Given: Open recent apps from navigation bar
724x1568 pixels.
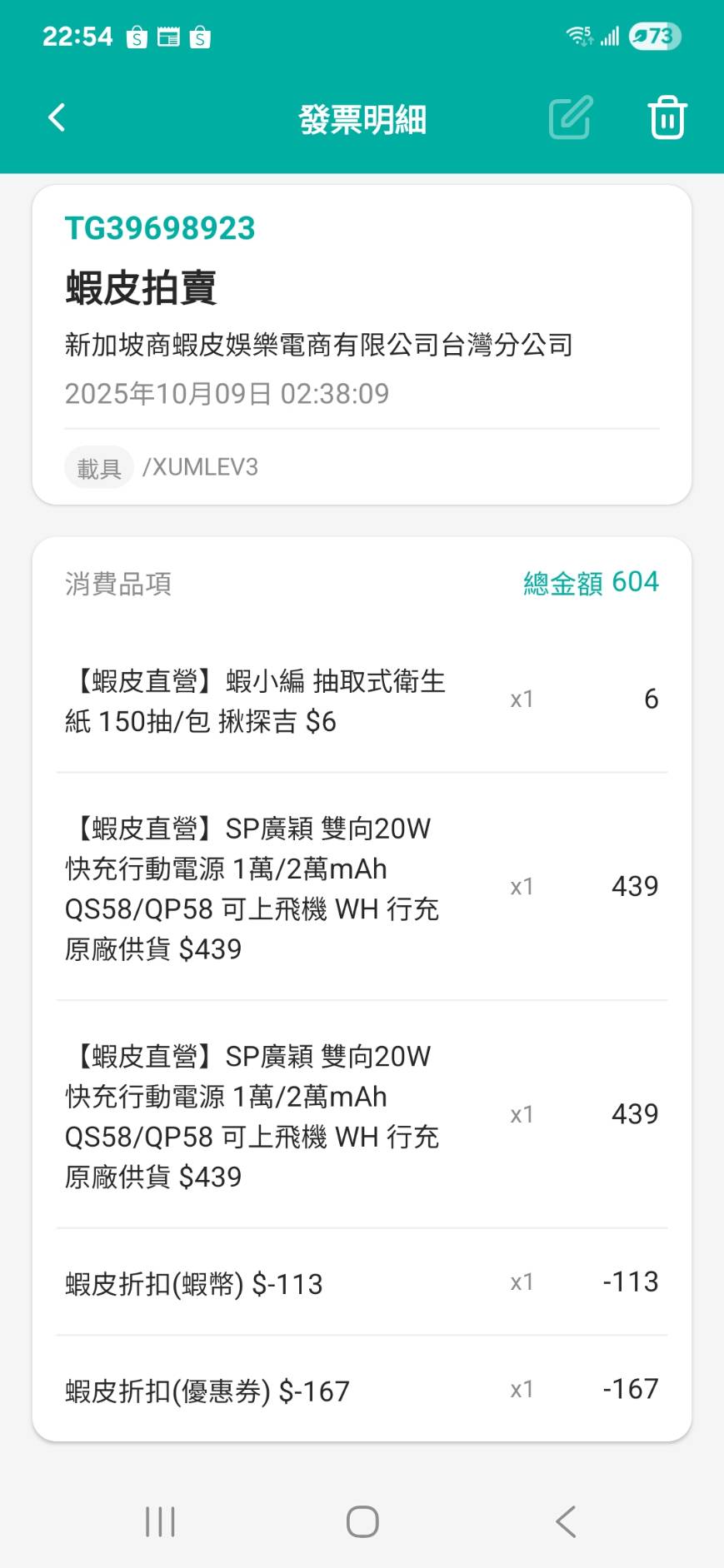Looking at the screenshot, I should pos(160,1521).
